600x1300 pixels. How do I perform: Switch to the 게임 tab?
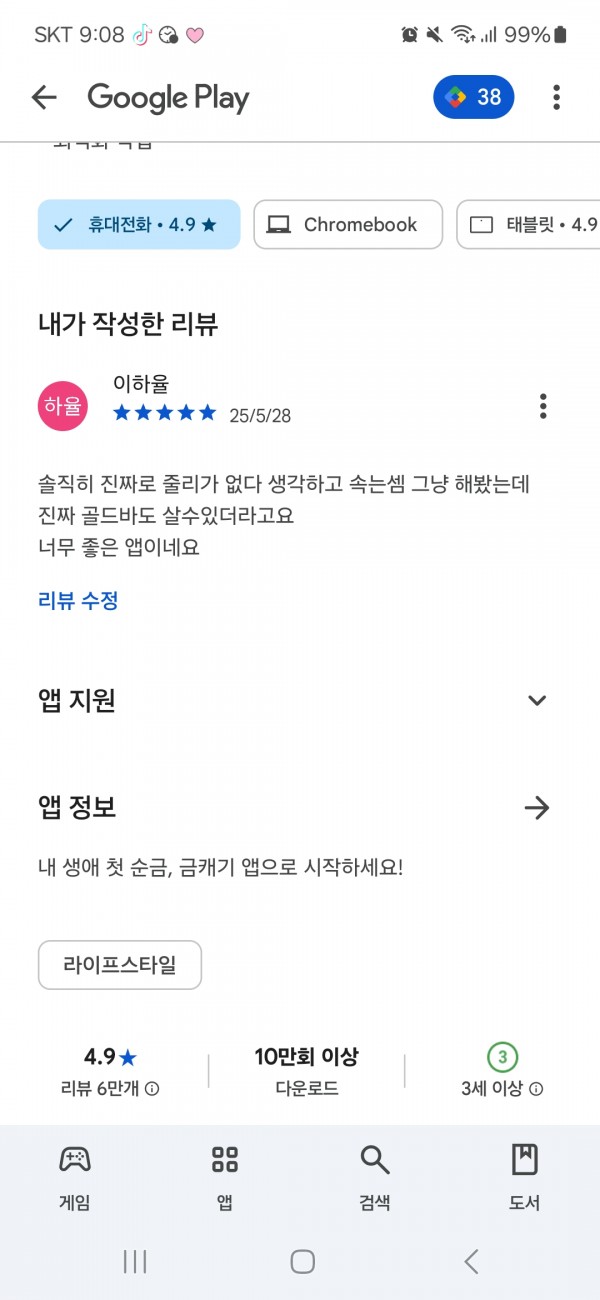click(75, 1178)
